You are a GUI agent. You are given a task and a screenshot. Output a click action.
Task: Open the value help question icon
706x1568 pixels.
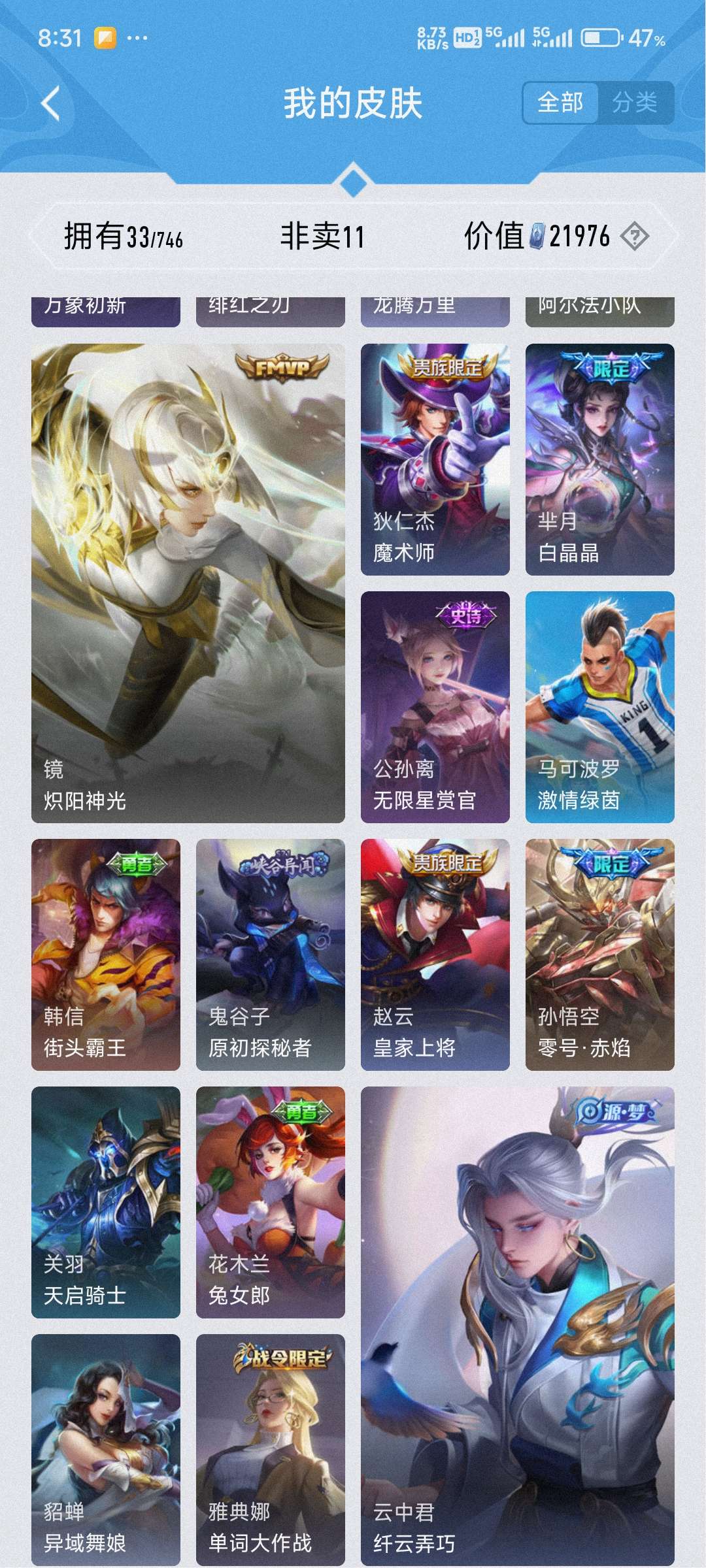tap(634, 237)
